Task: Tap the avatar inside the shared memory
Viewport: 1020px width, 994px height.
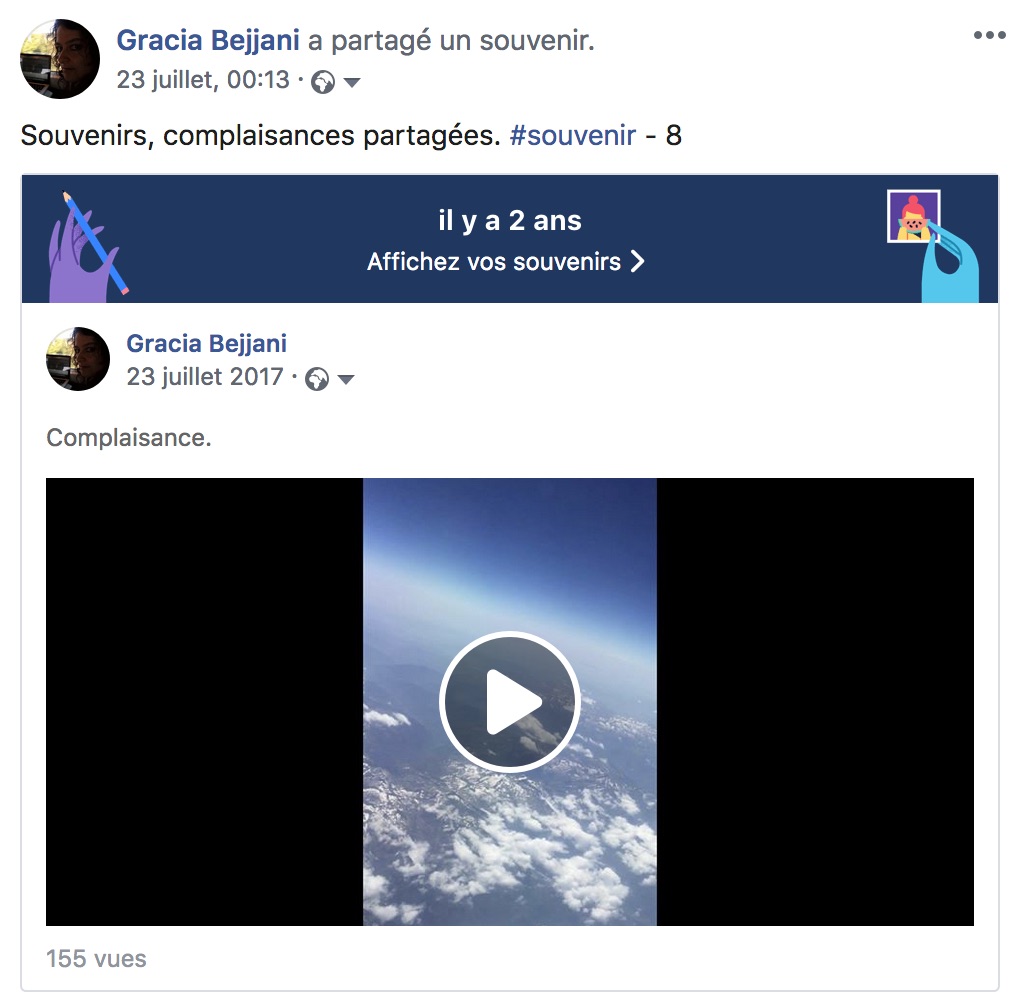Action: [78, 359]
